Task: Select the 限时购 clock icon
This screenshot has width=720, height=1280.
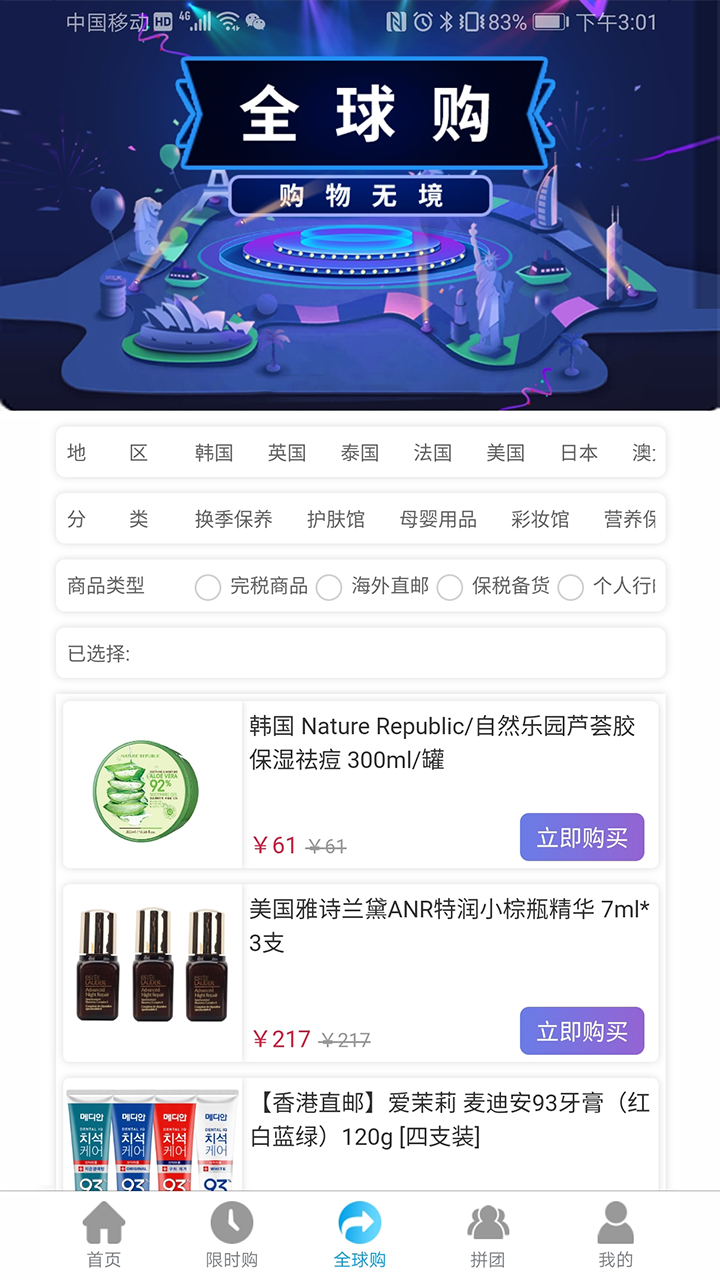Action: point(232,1220)
